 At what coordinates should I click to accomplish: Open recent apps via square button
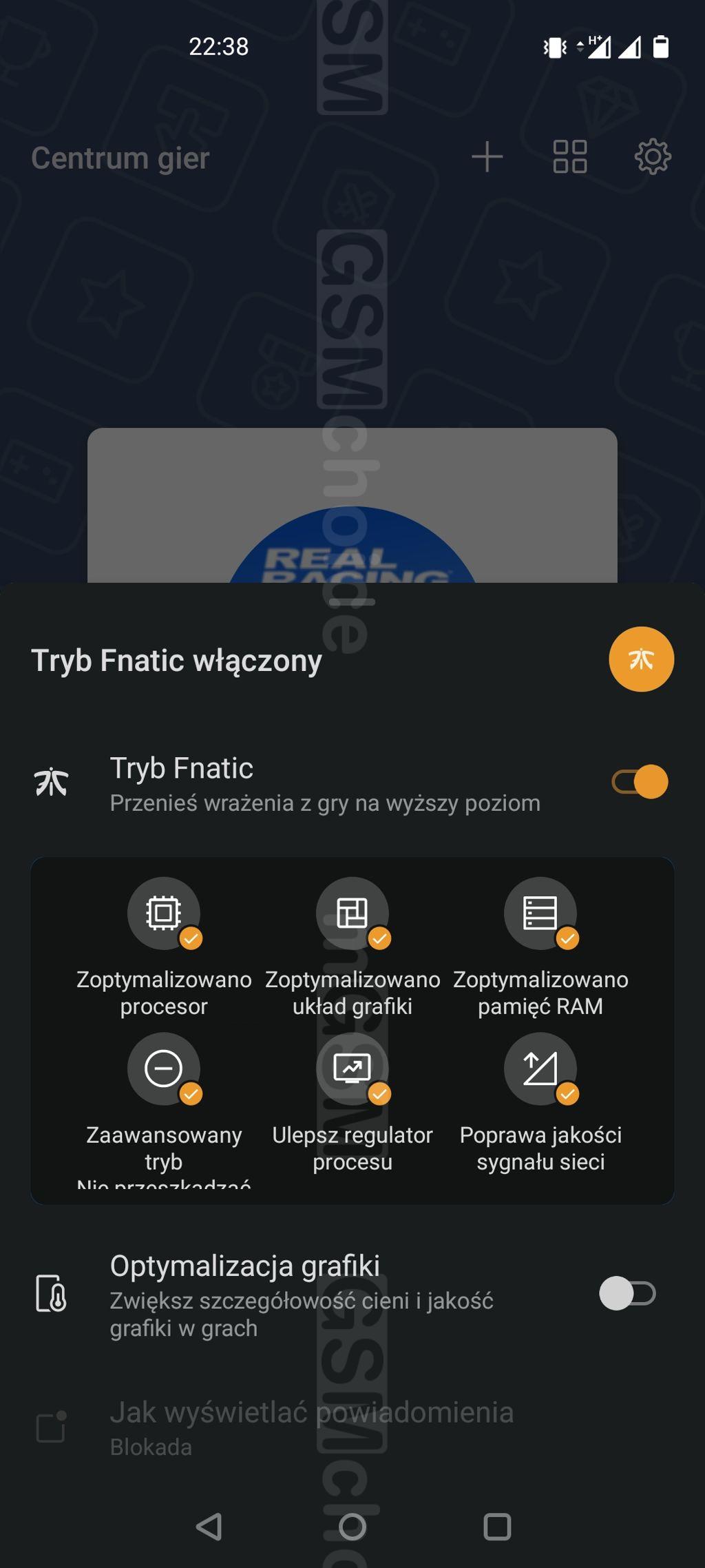[497, 1527]
